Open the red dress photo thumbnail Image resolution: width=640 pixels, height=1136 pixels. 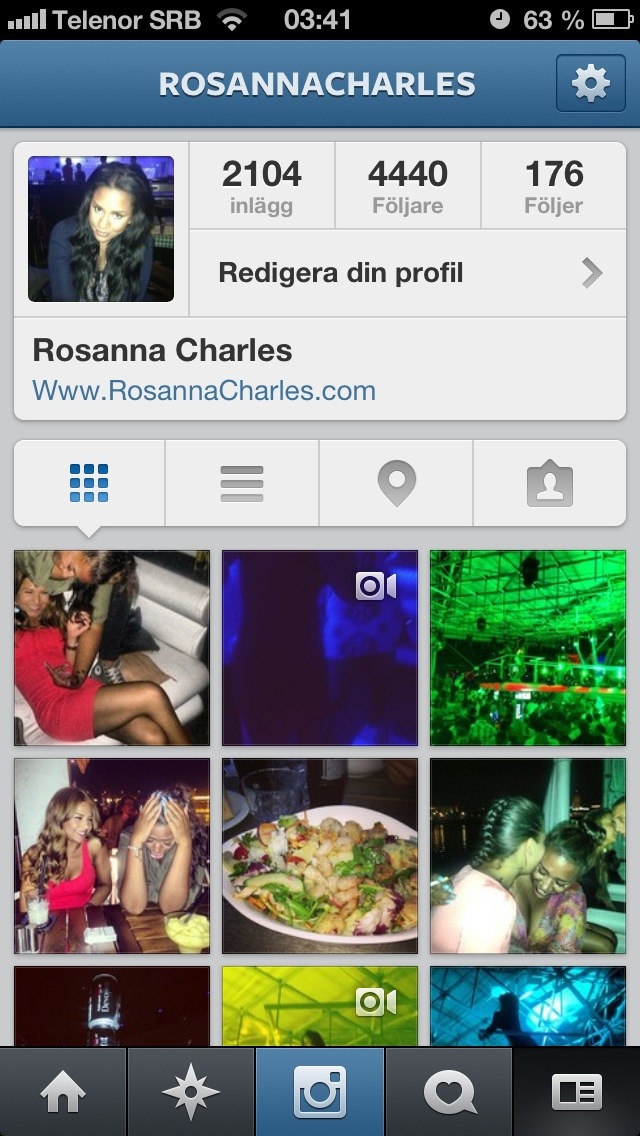(112, 648)
